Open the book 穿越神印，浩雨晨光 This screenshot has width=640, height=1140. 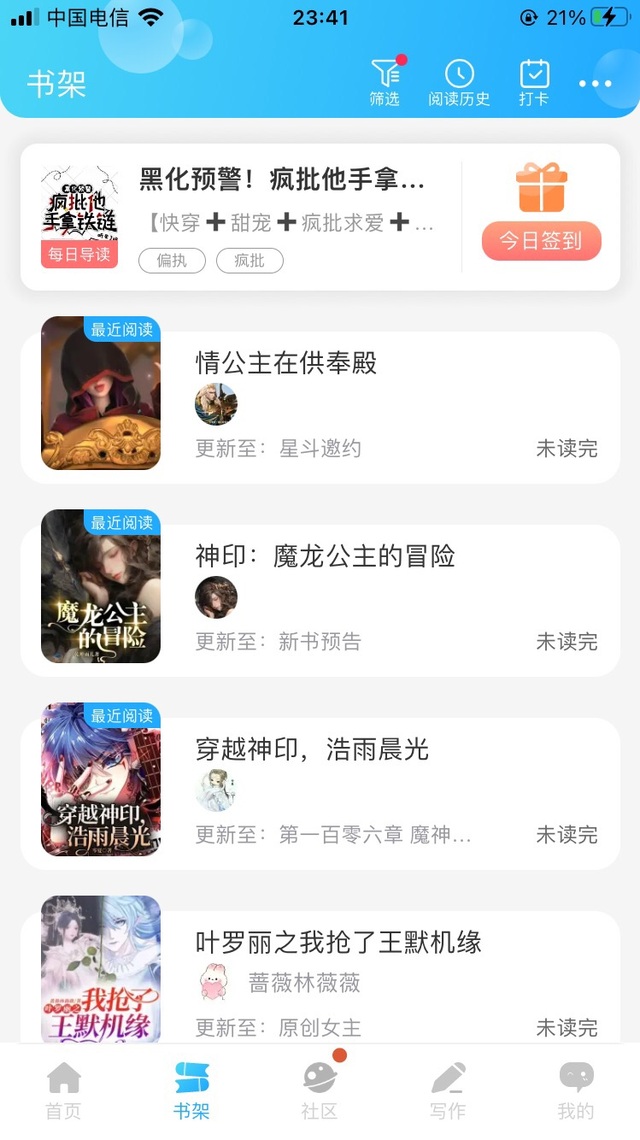312,749
